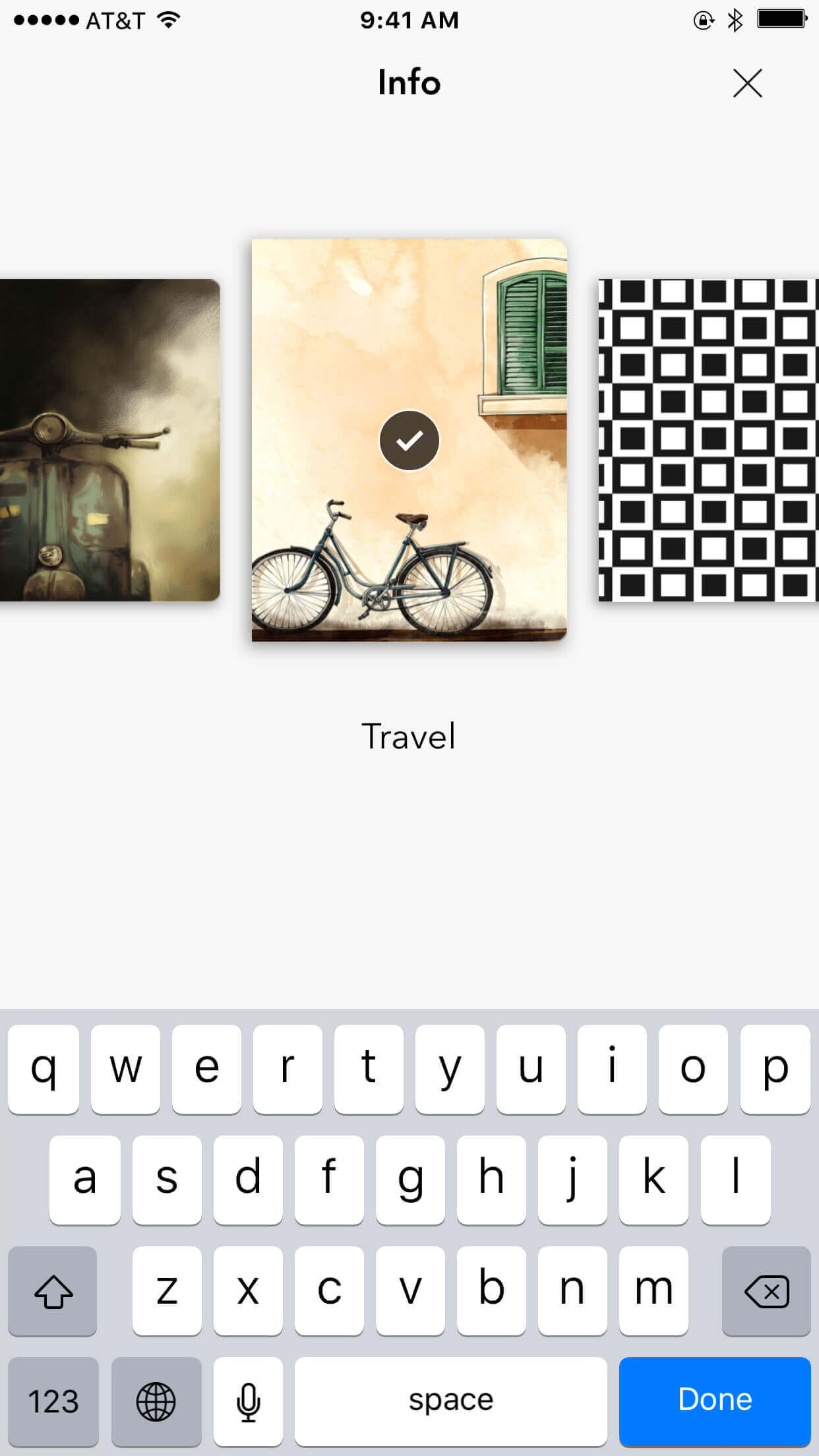Screen dimensions: 819x1456
Task: Delete a character with backspace key
Action: 766,1291
